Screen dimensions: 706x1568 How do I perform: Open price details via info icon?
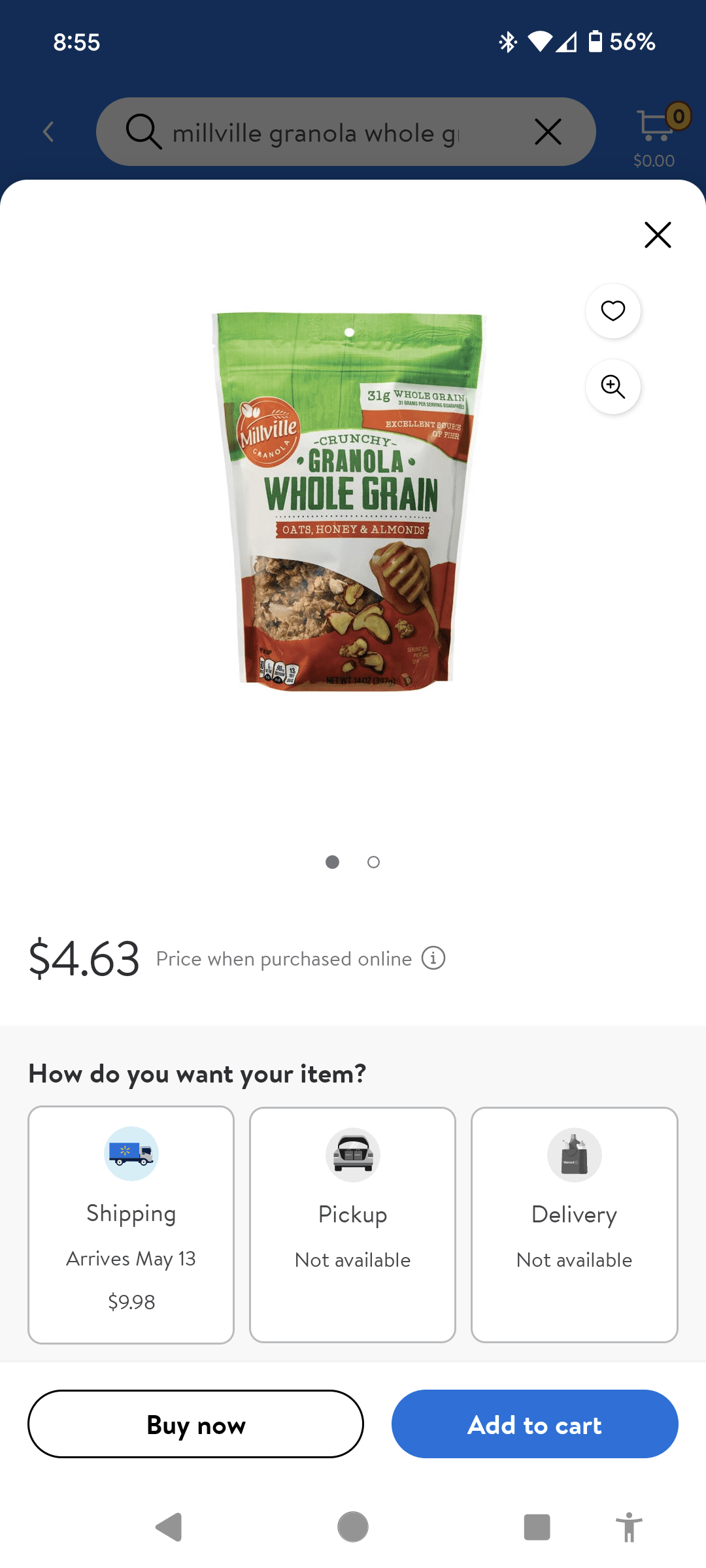(x=433, y=958)
